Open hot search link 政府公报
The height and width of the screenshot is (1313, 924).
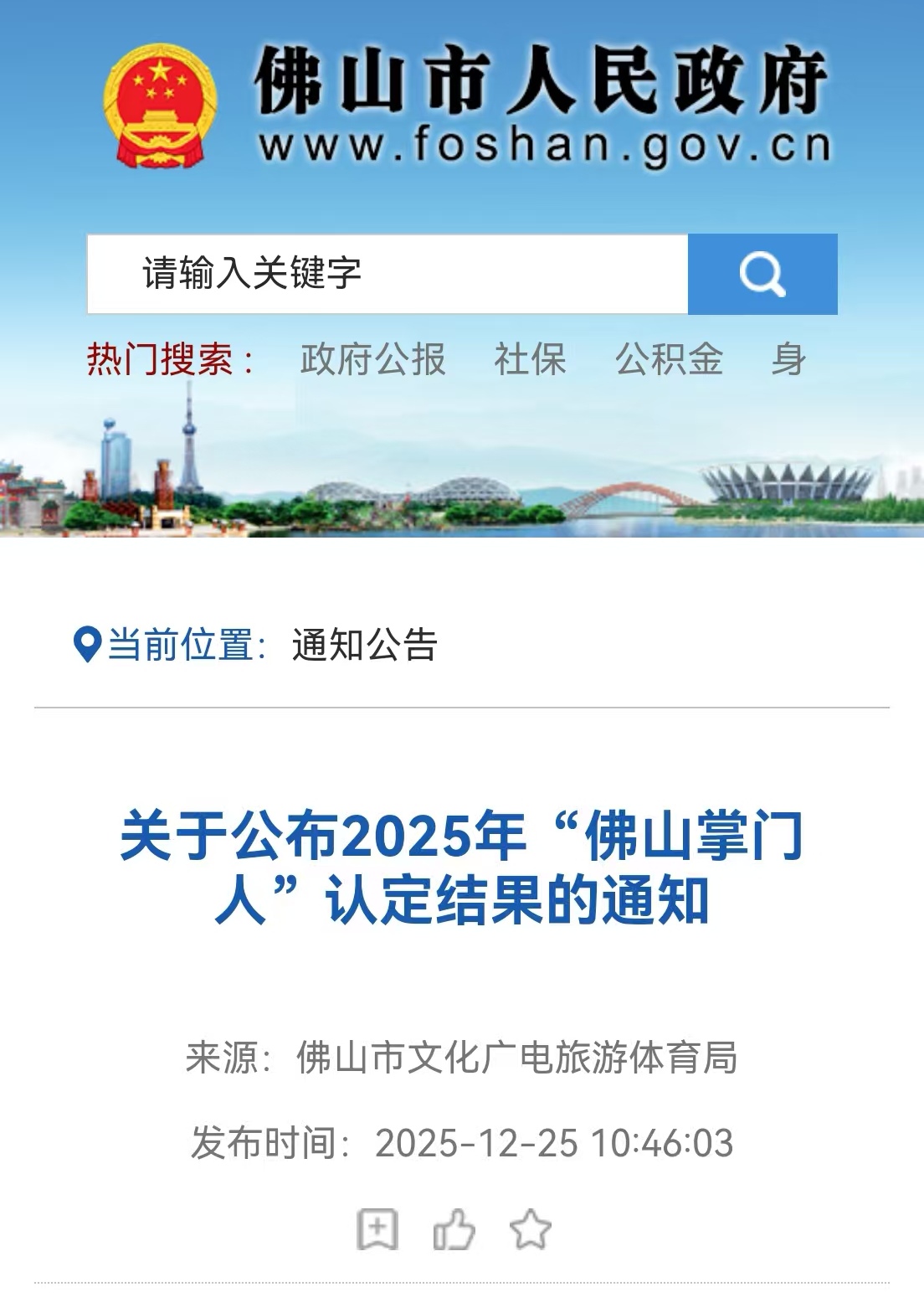coord(372,359)
